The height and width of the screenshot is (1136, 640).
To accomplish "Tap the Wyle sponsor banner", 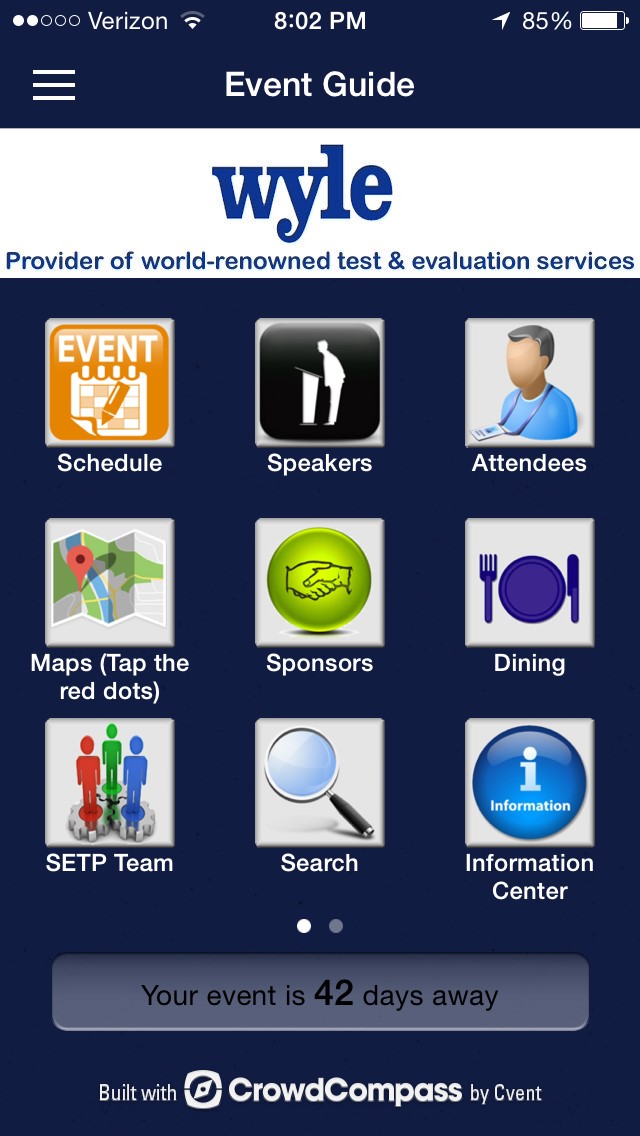I will (x=320, y=204).
